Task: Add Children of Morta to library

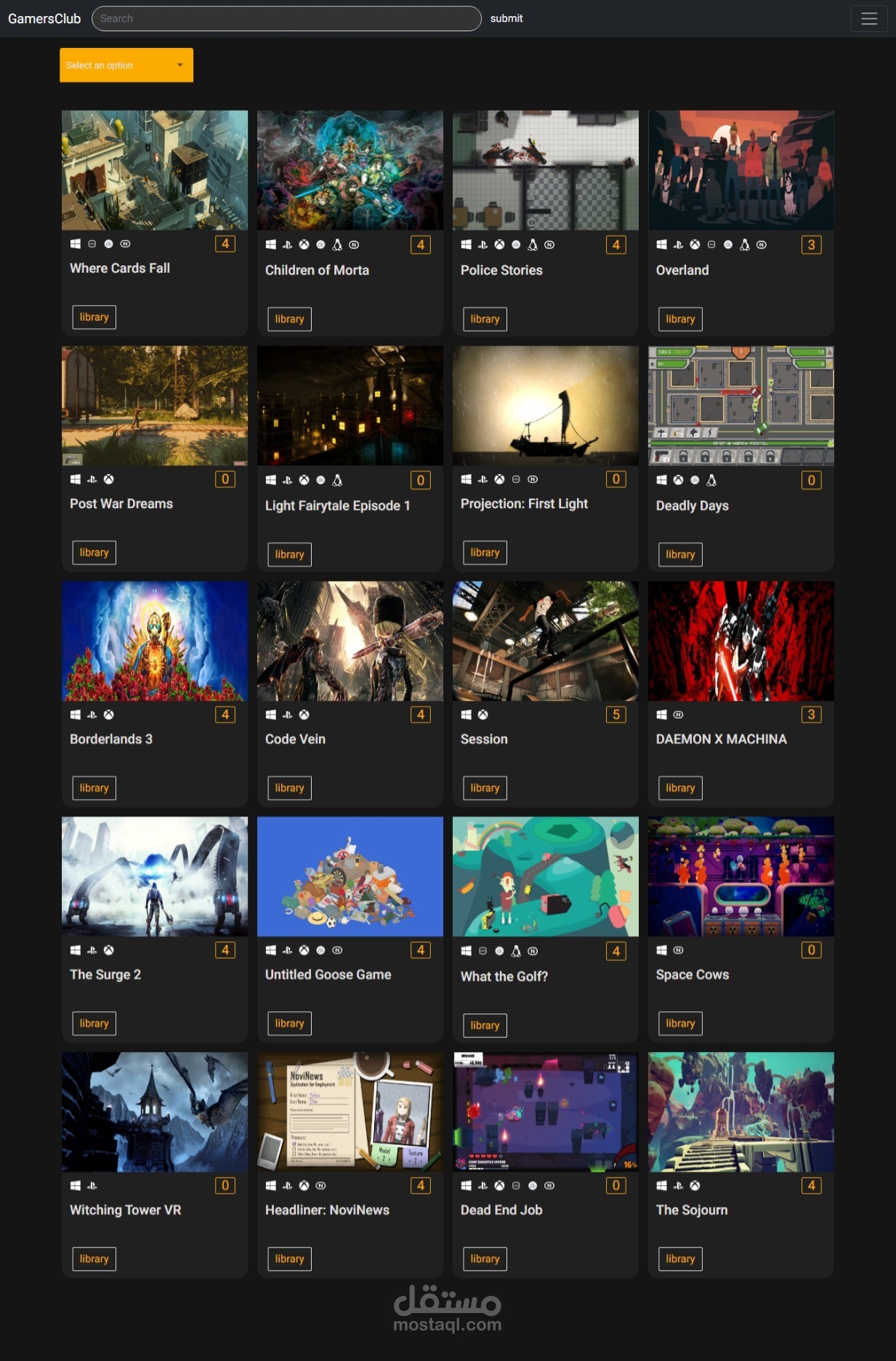Action: click(289, 319)
